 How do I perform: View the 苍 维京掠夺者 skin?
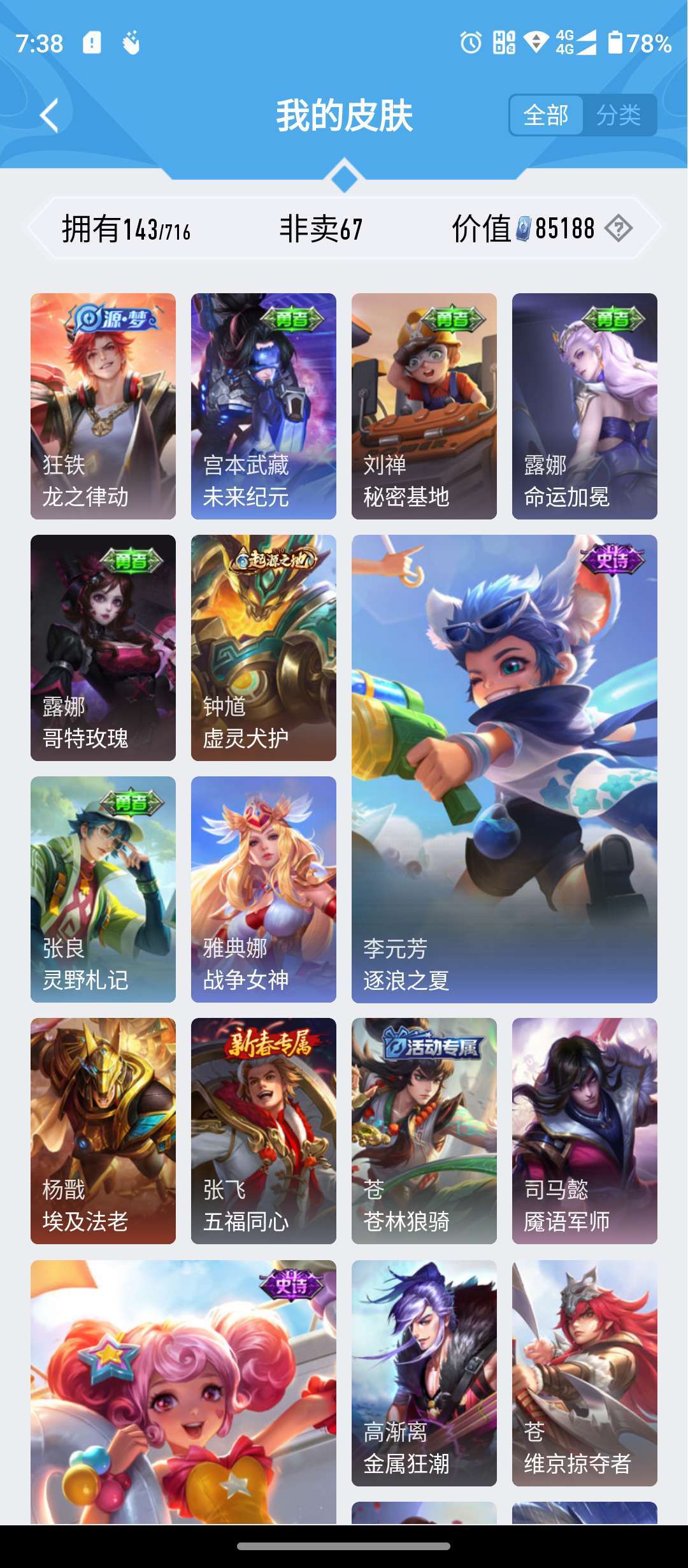(585, 1373)
